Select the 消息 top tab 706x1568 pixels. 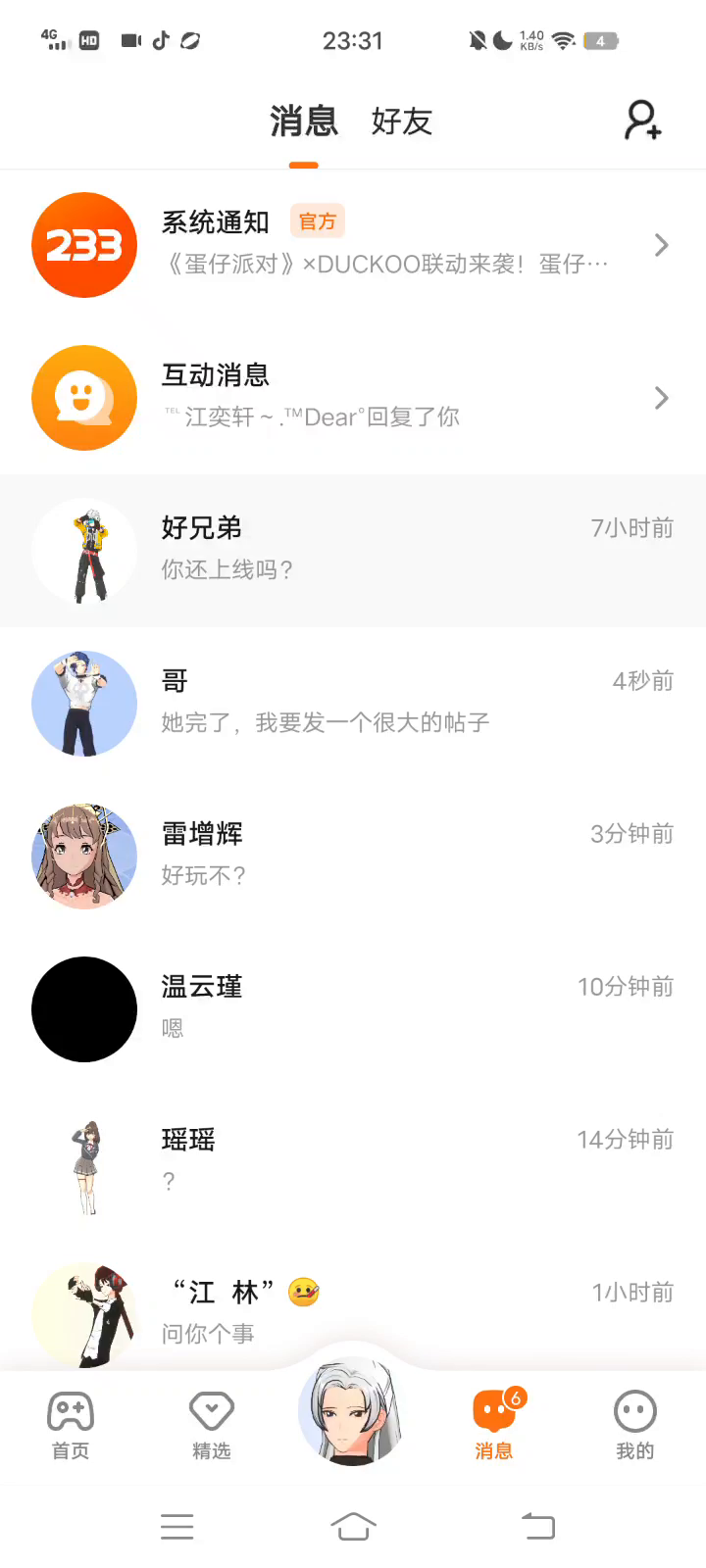pos(304,122)
